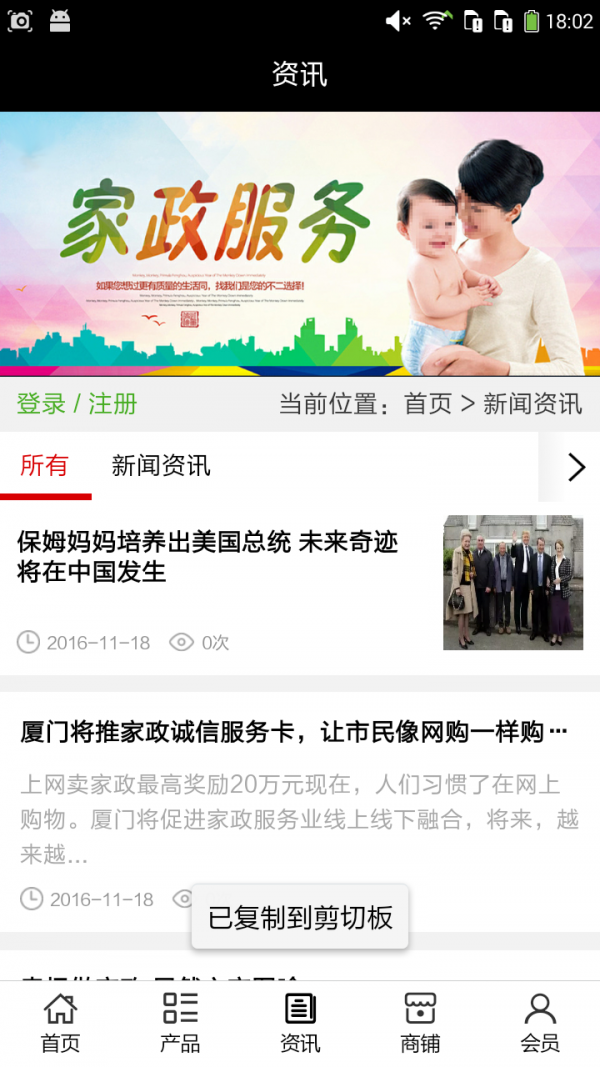The height and width of the screenshot is (1067, 600).
Task: Switch to the 新闻资讯 category tab
Action: click(161, 466)
